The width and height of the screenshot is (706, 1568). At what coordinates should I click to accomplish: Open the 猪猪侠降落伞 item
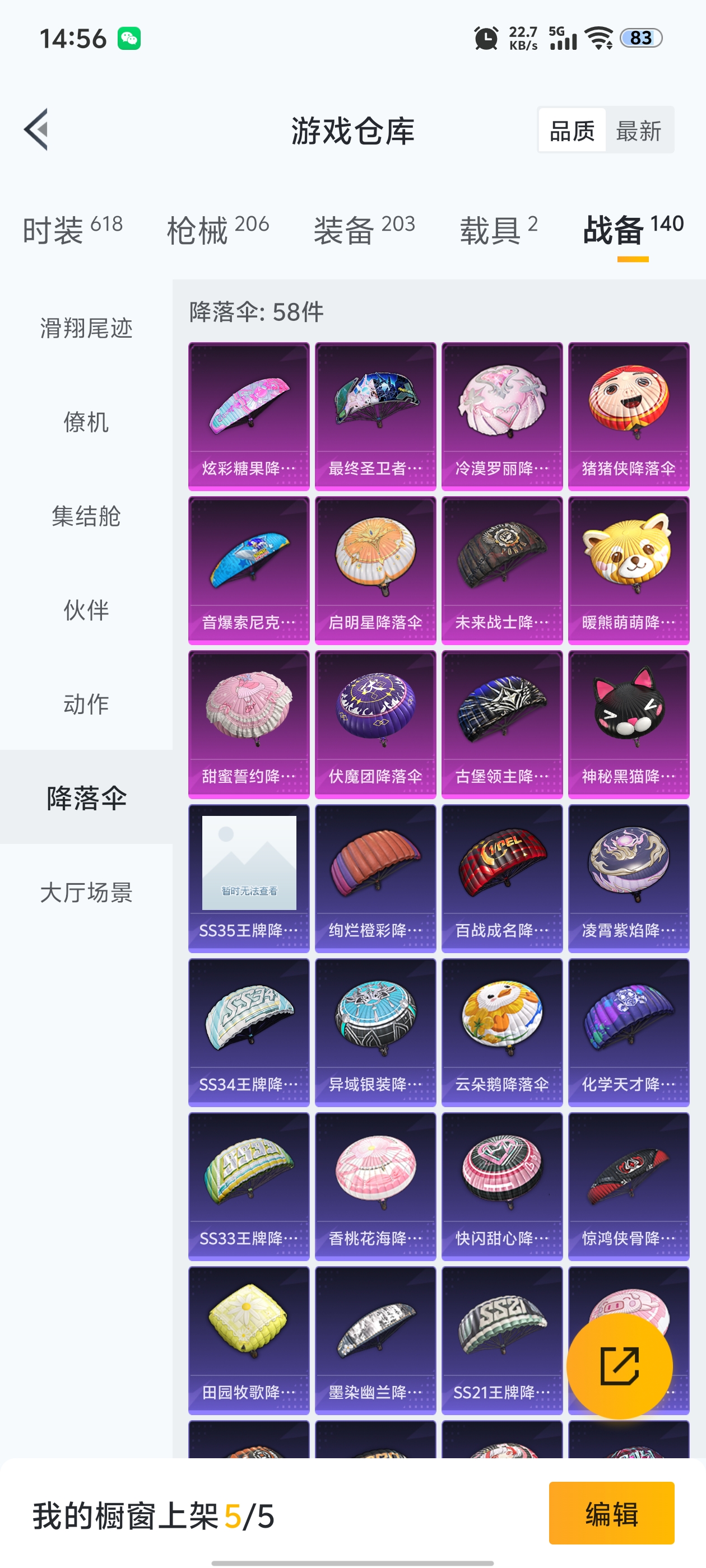(x=629, y=416)
